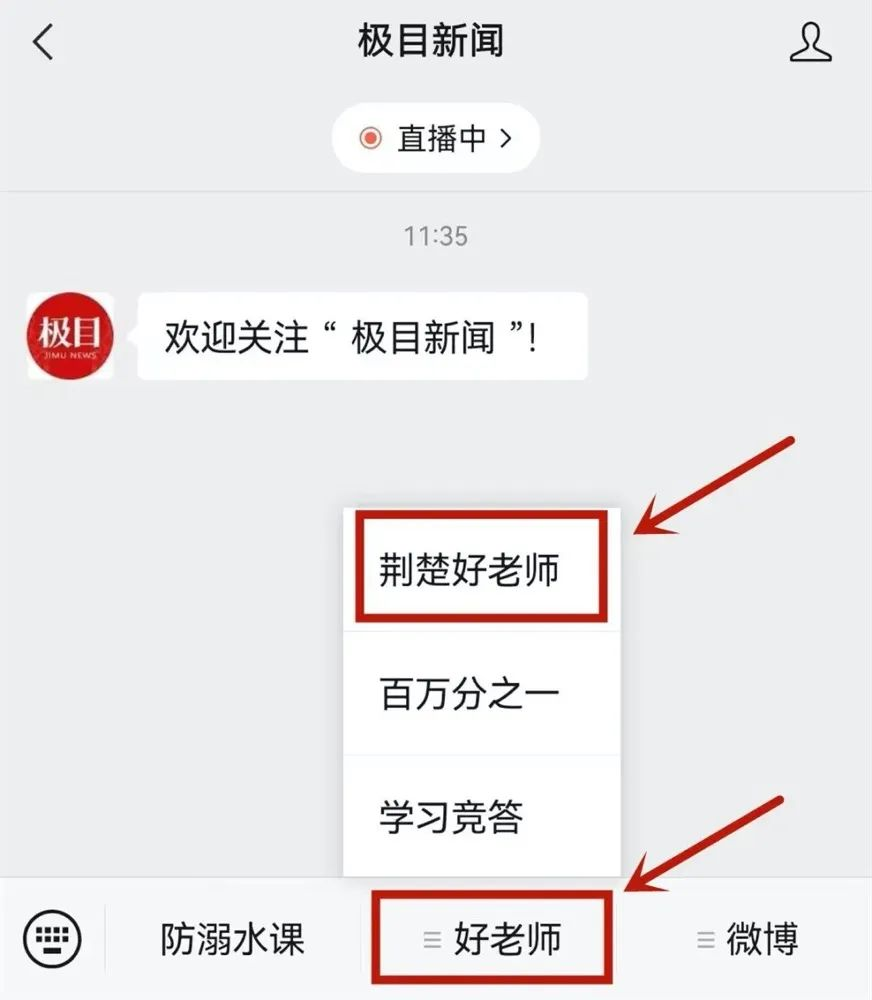The width and height of the screenshot is (872, 1000).
Task: Tap the 极目新闻 avatar in chat
Action: click(x=70, y=336)
